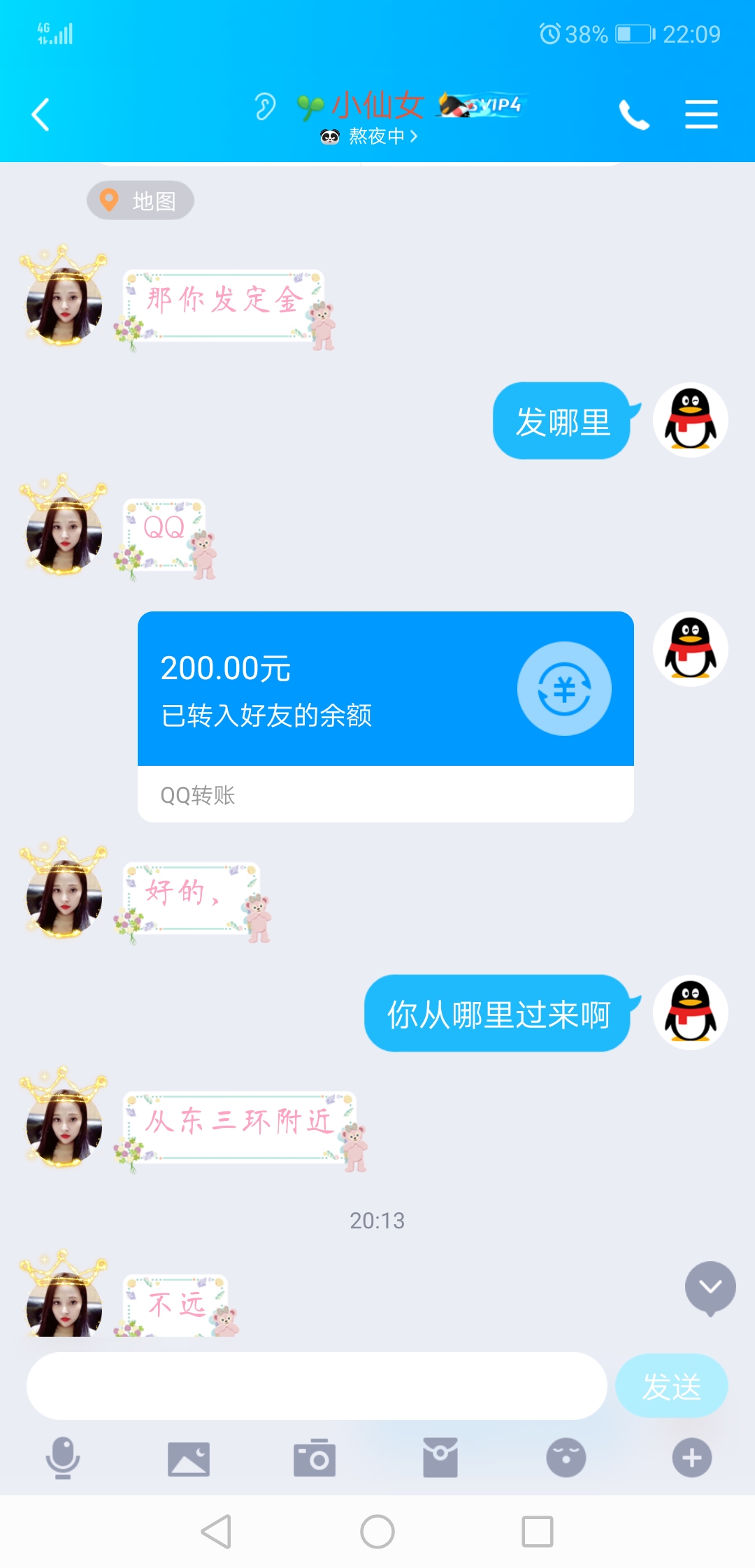Jump to the latest messages
Viewport: 755px width, 1568px height.
tap(710, 1288)
